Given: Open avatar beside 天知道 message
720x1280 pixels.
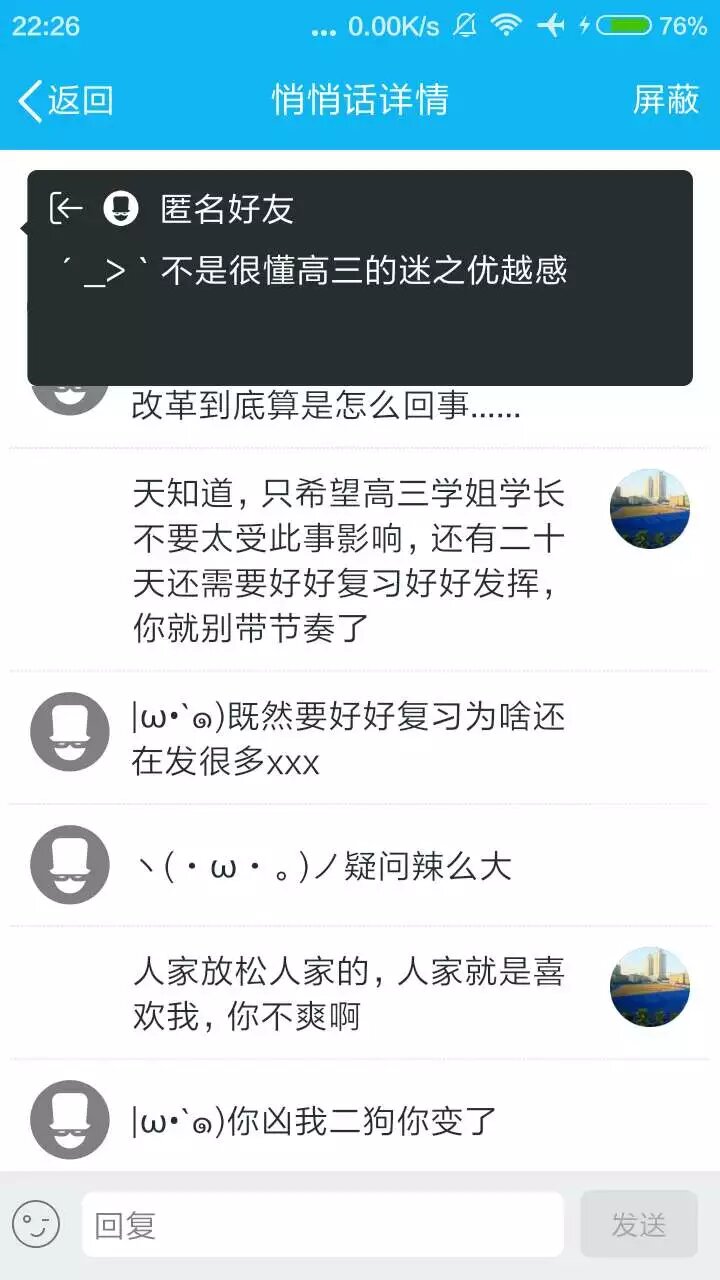Looking at the screenshot, I should pos(649,509).
